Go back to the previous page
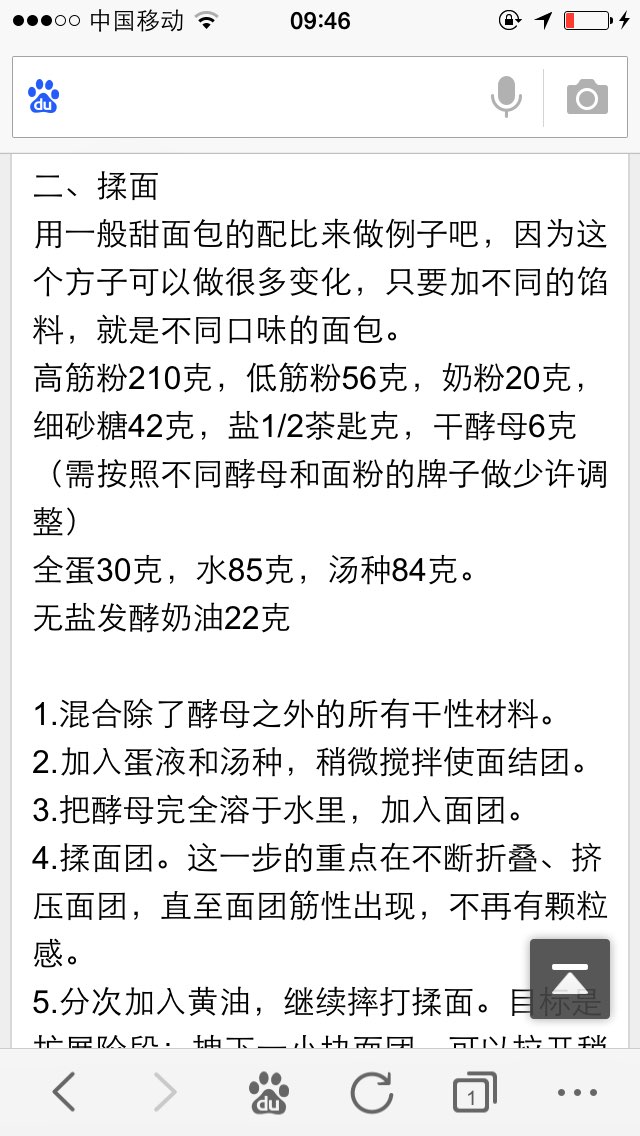Viewport: 640px width, 1136px height. click(65, 1092)
